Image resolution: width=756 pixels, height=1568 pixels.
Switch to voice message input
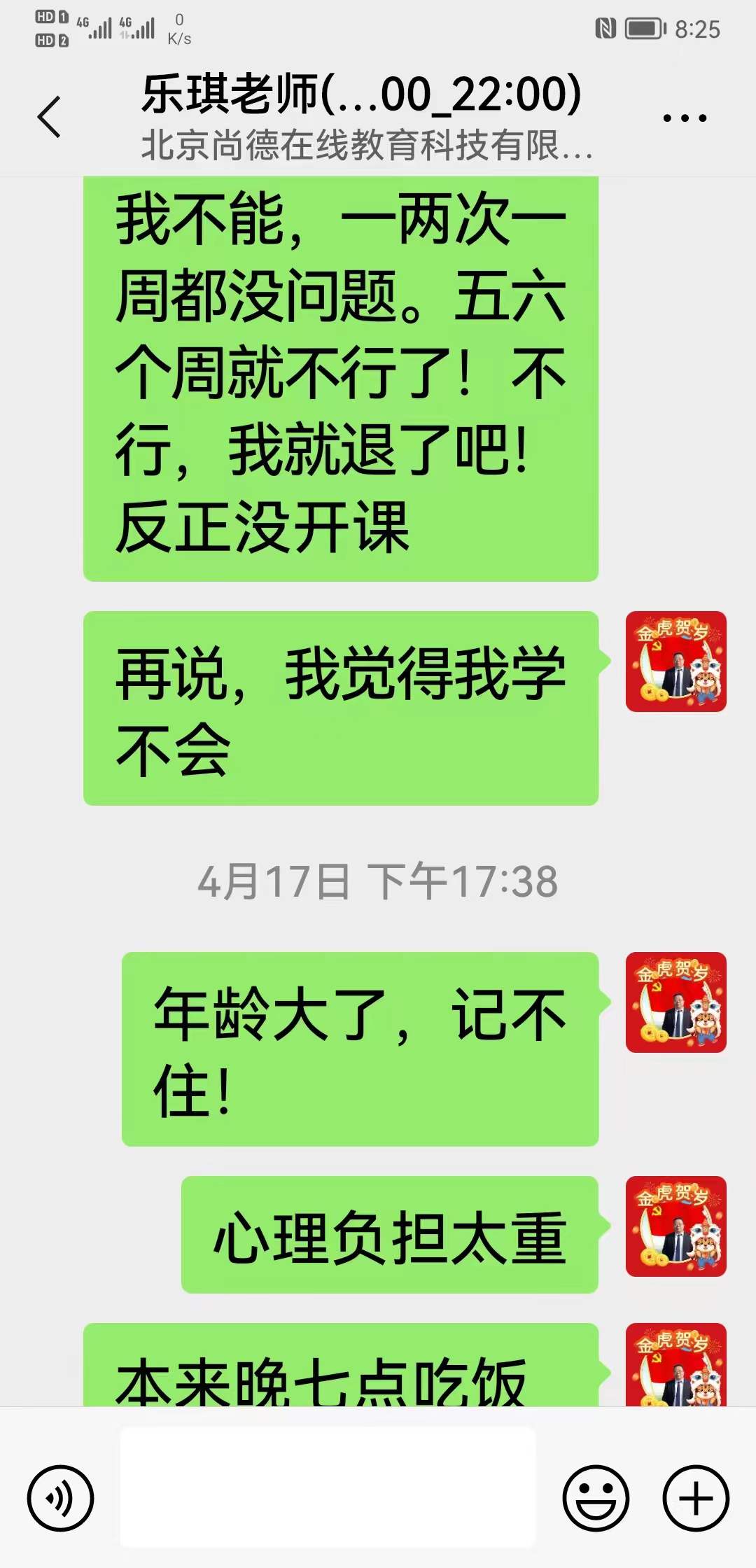click(60, 1499)
